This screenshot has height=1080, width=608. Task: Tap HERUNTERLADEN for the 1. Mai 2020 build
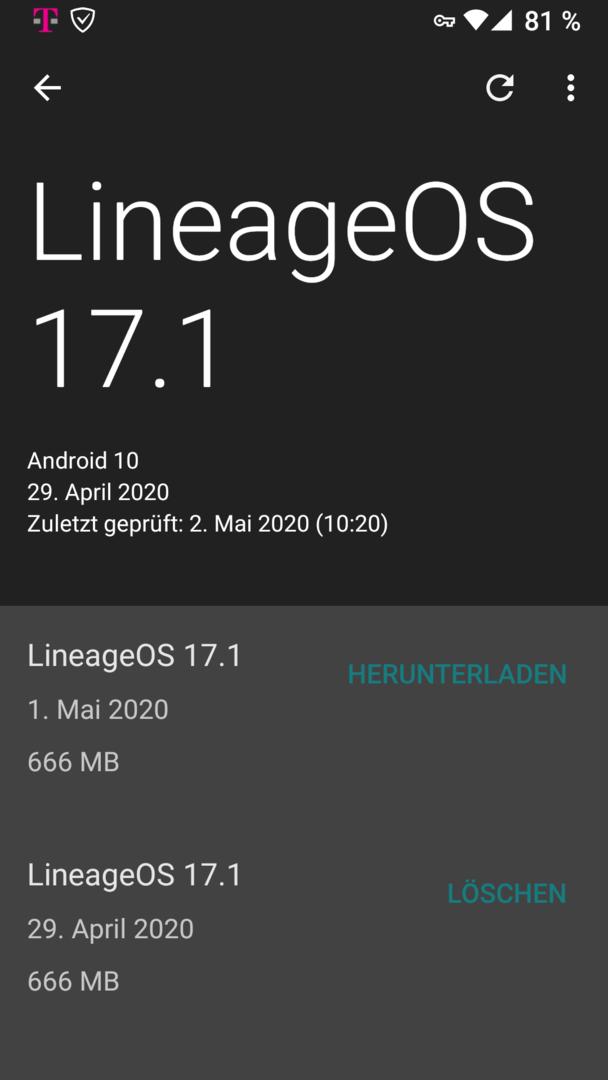click(457, 674)
